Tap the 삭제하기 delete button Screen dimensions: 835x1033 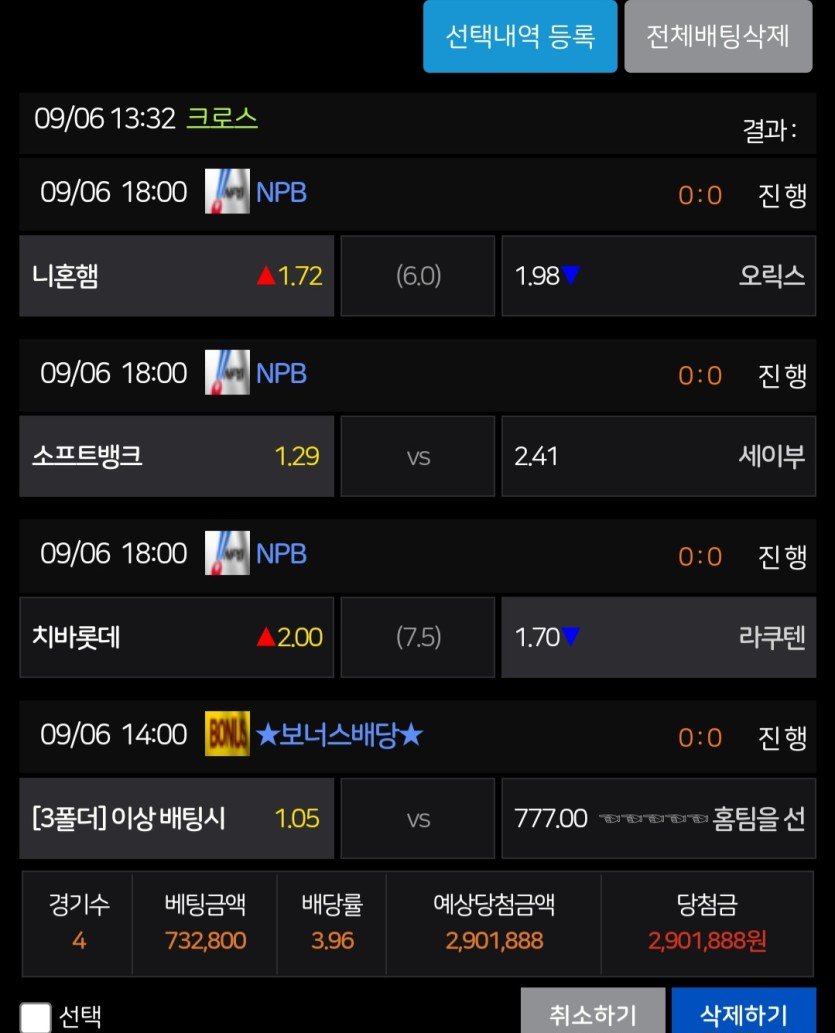(743, 1014)
